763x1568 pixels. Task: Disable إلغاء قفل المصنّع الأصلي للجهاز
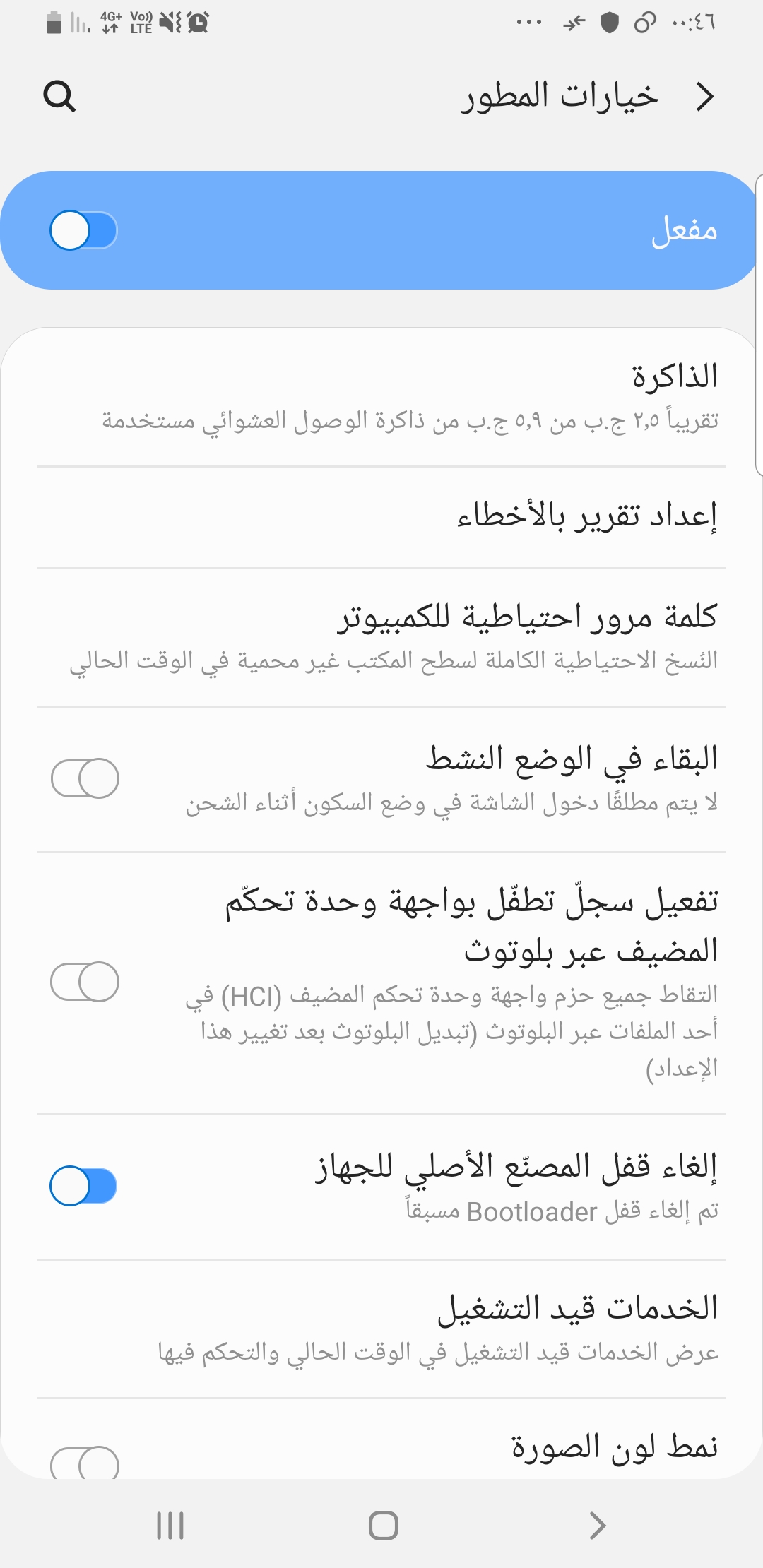click(83, 1186)
